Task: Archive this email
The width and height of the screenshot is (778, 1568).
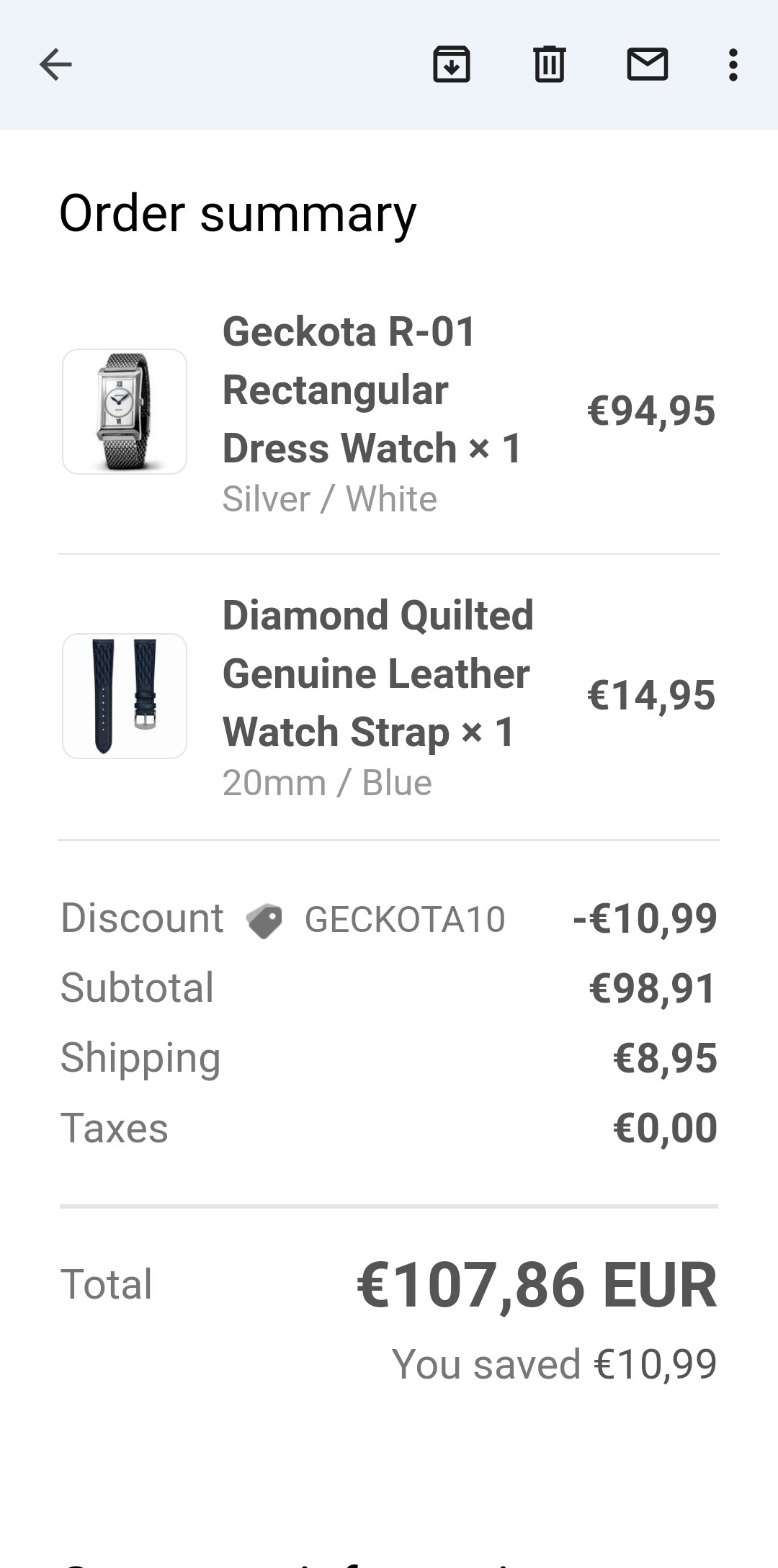Action: (452, 64)
